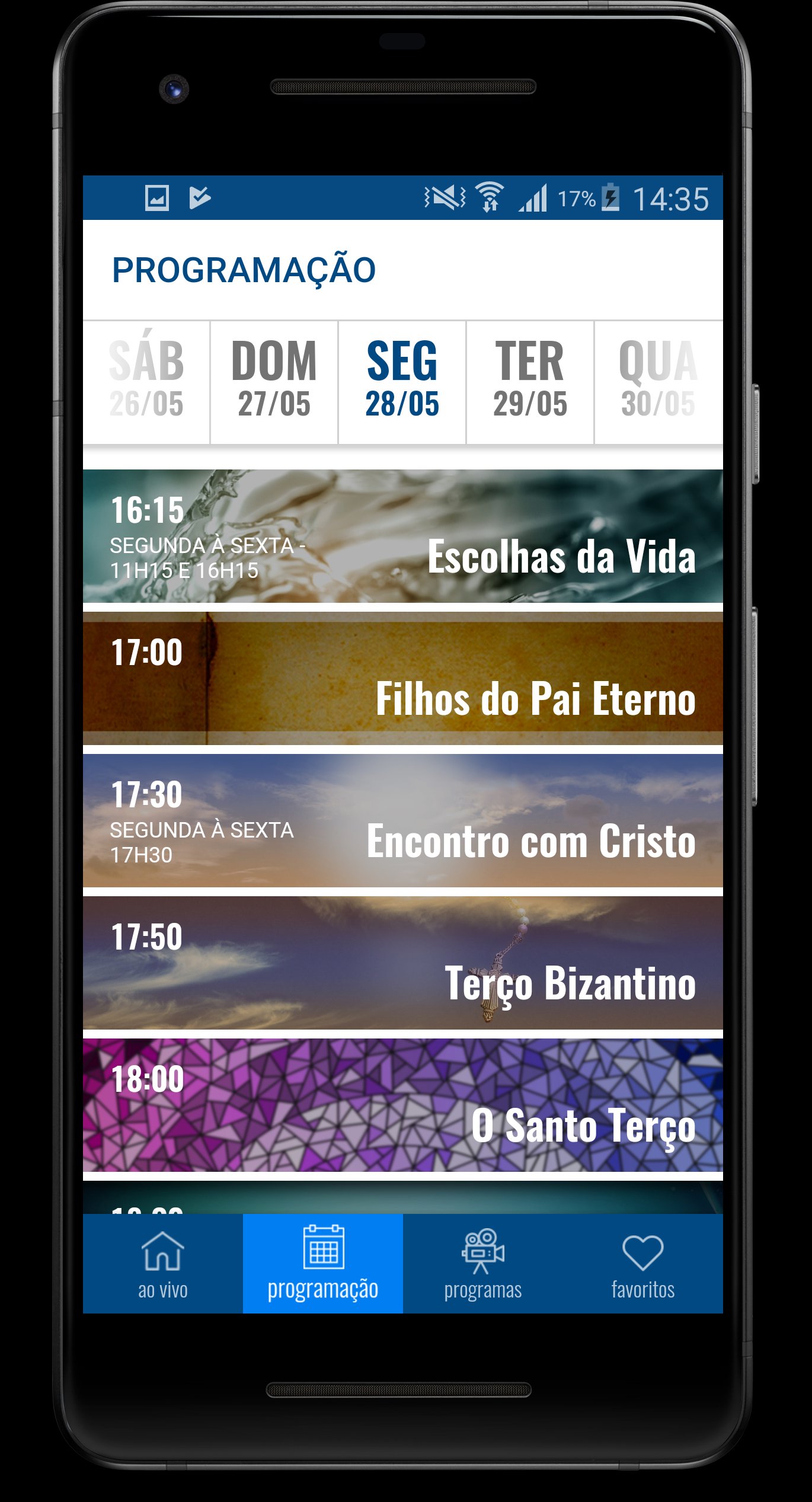812x1502 pixels.
Task: Open the 16:15 Escolhas da Vida program
Action: click(x=403, y=536)
